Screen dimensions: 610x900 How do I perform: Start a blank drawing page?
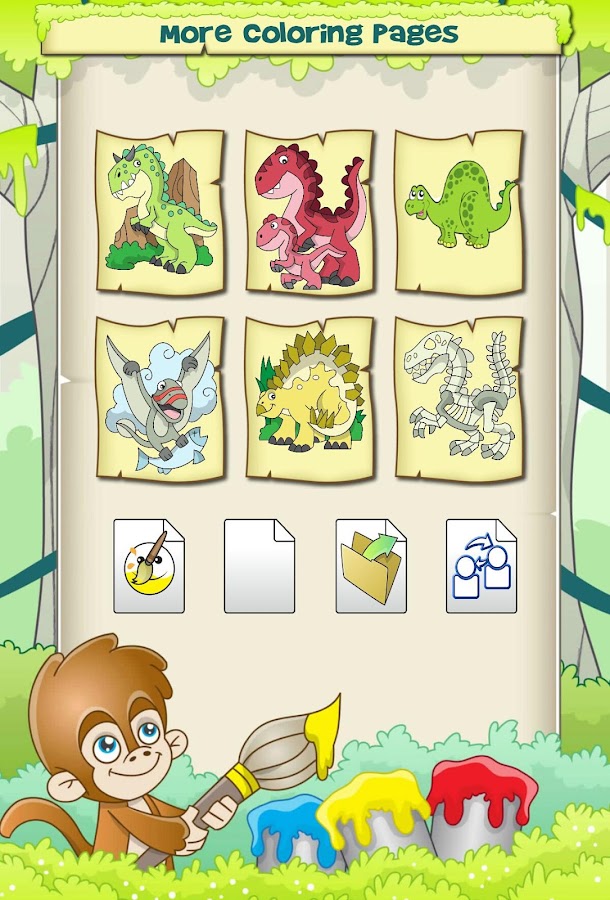point(259,566)
